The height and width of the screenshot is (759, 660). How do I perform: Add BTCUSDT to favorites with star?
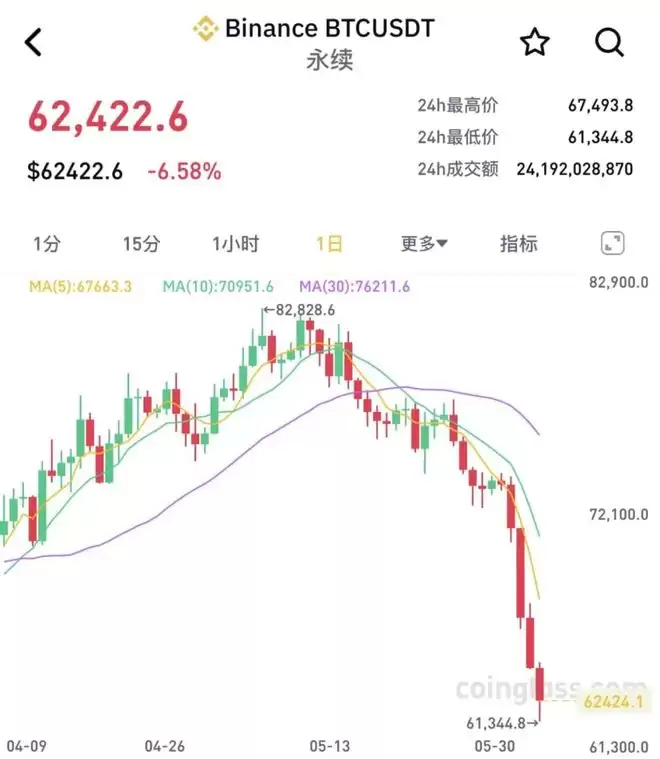[535, 42]
